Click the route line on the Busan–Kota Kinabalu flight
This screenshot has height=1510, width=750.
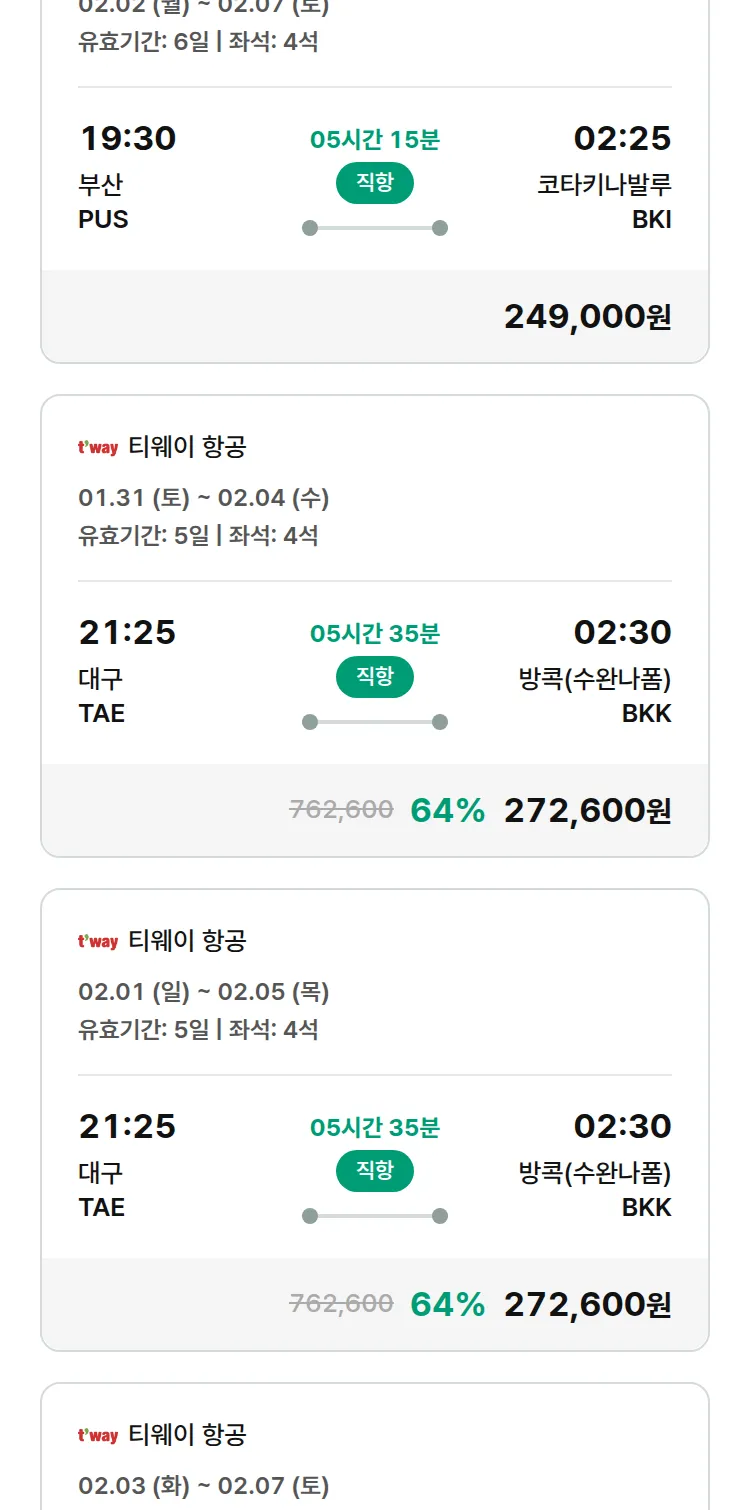point(374,227)
